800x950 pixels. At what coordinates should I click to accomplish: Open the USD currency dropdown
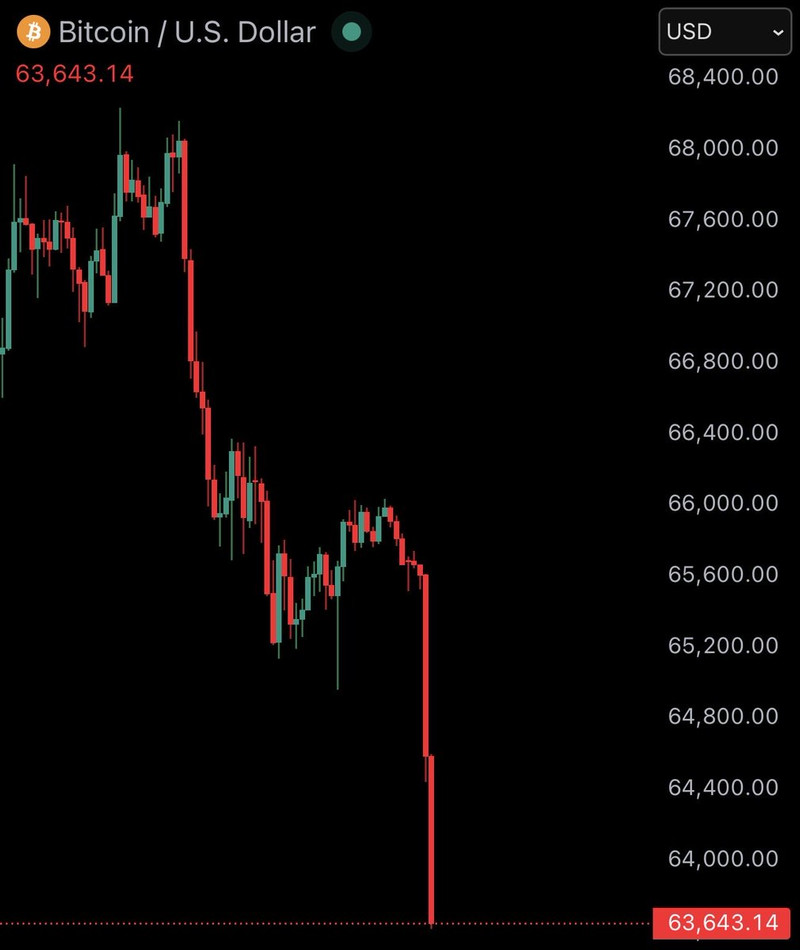(x=725, y=31)
